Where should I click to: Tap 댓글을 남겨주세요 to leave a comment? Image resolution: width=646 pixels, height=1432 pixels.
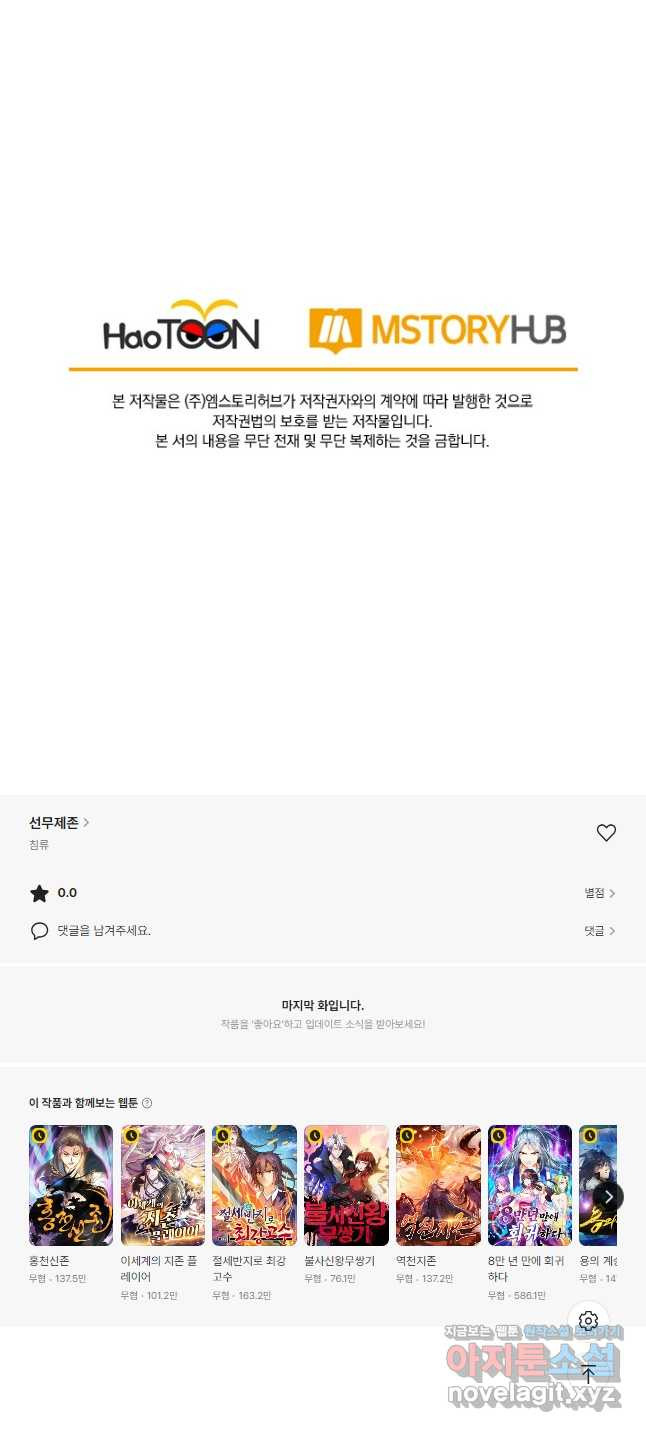tap(104, 930)
